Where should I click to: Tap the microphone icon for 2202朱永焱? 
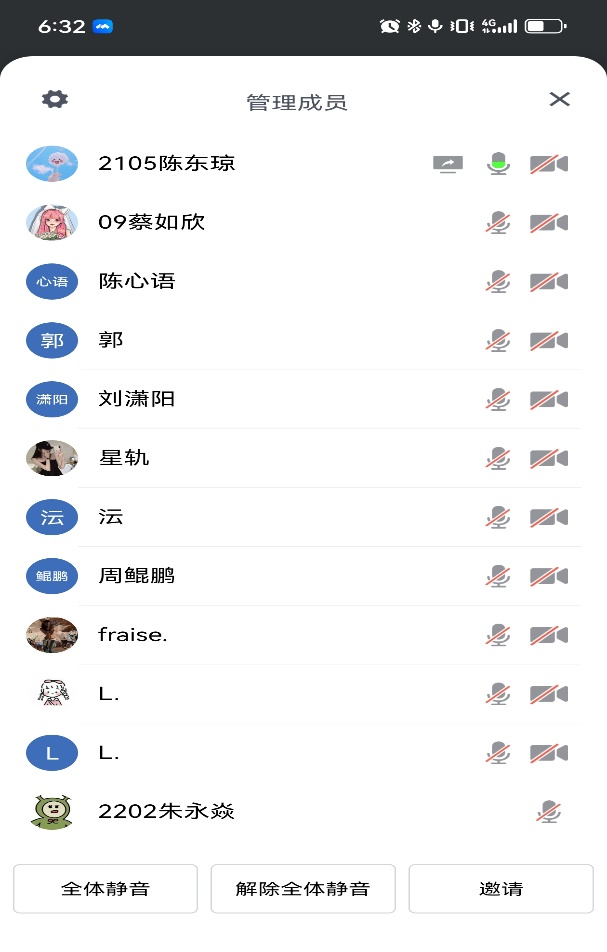[x=548, y=811]
